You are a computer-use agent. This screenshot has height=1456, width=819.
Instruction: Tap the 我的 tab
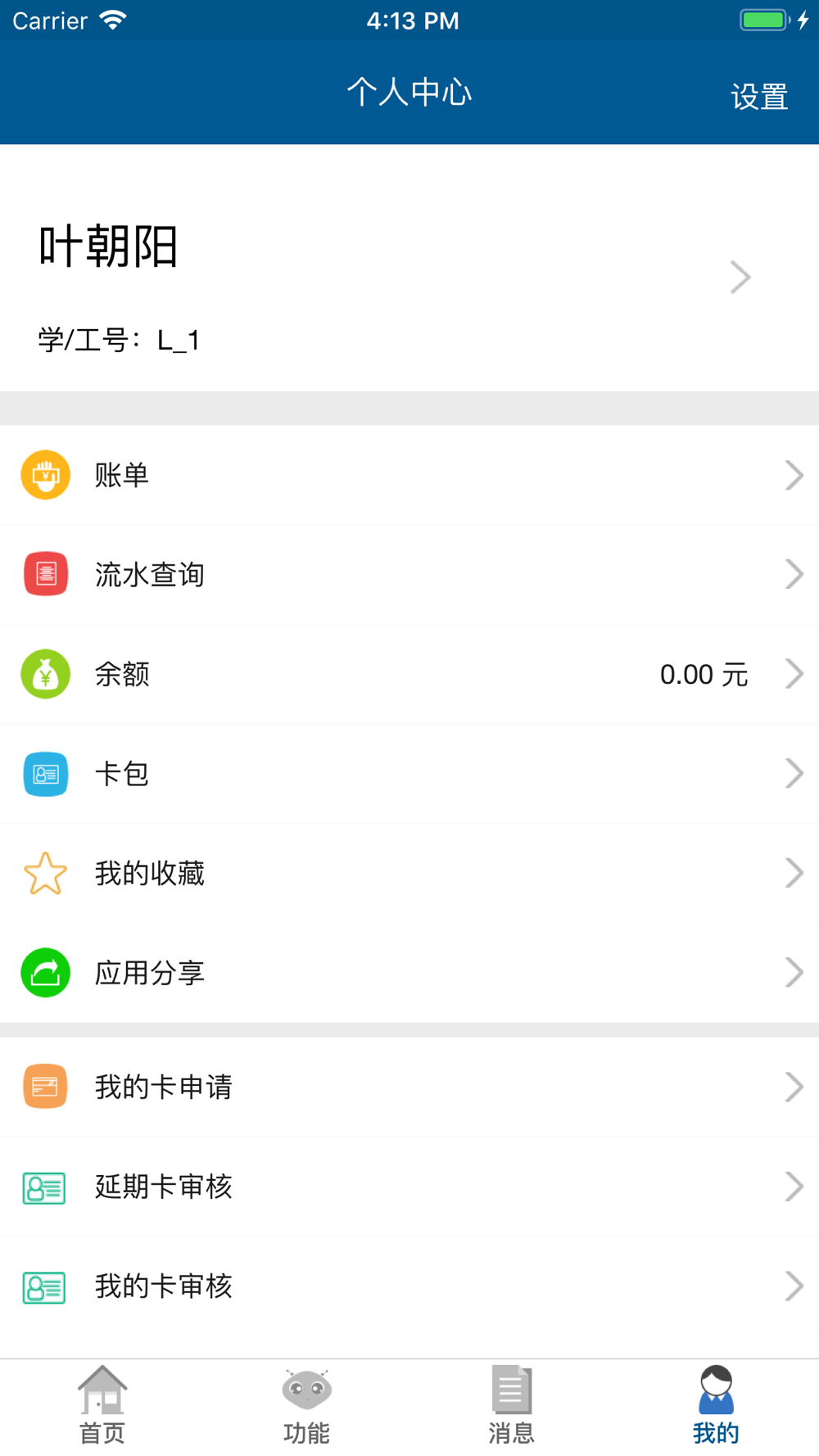coord(716,1405)
